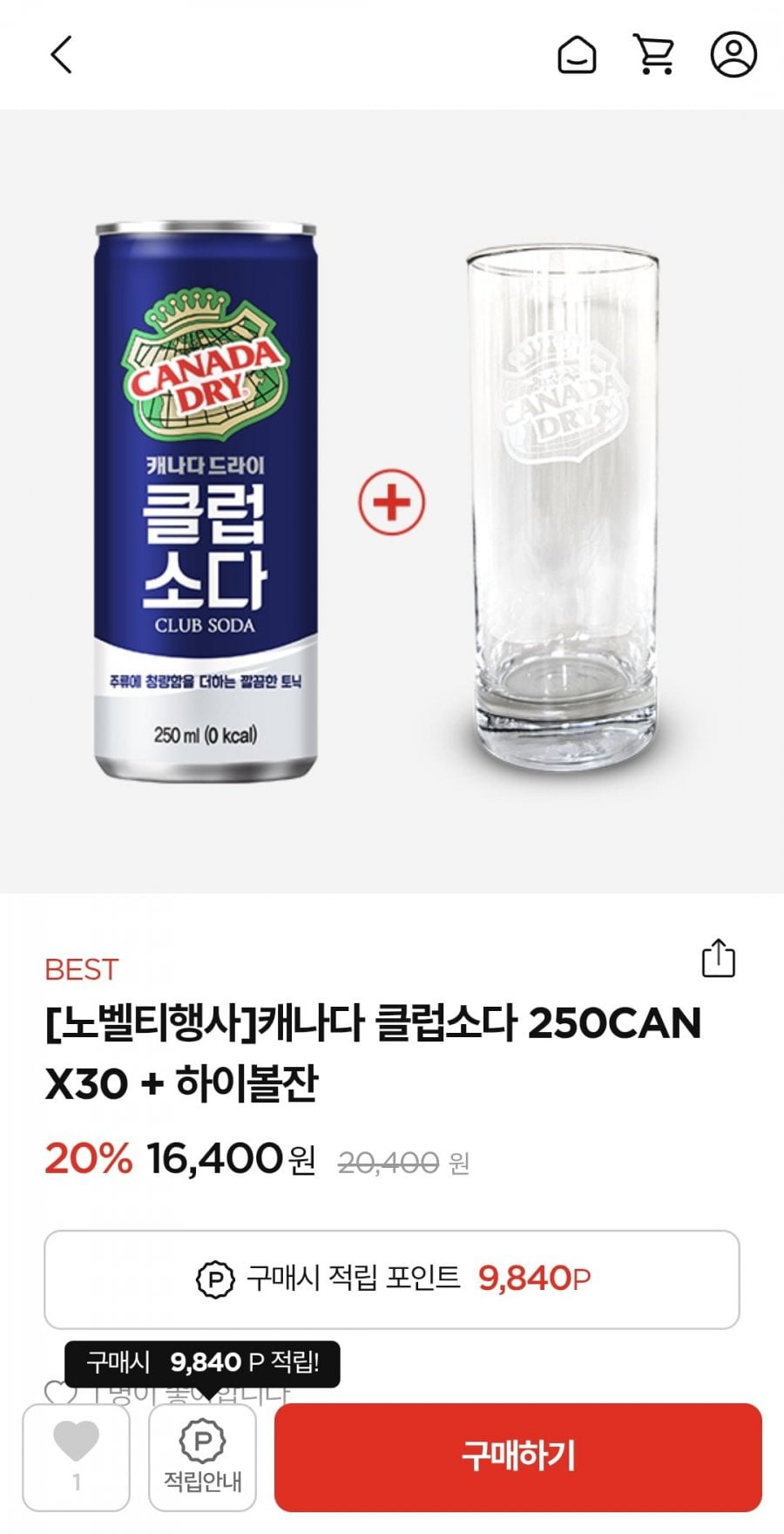Viewport: 784px width, 1534px height.
Task: Open the home icon in the header
Action: click(577, 55)
